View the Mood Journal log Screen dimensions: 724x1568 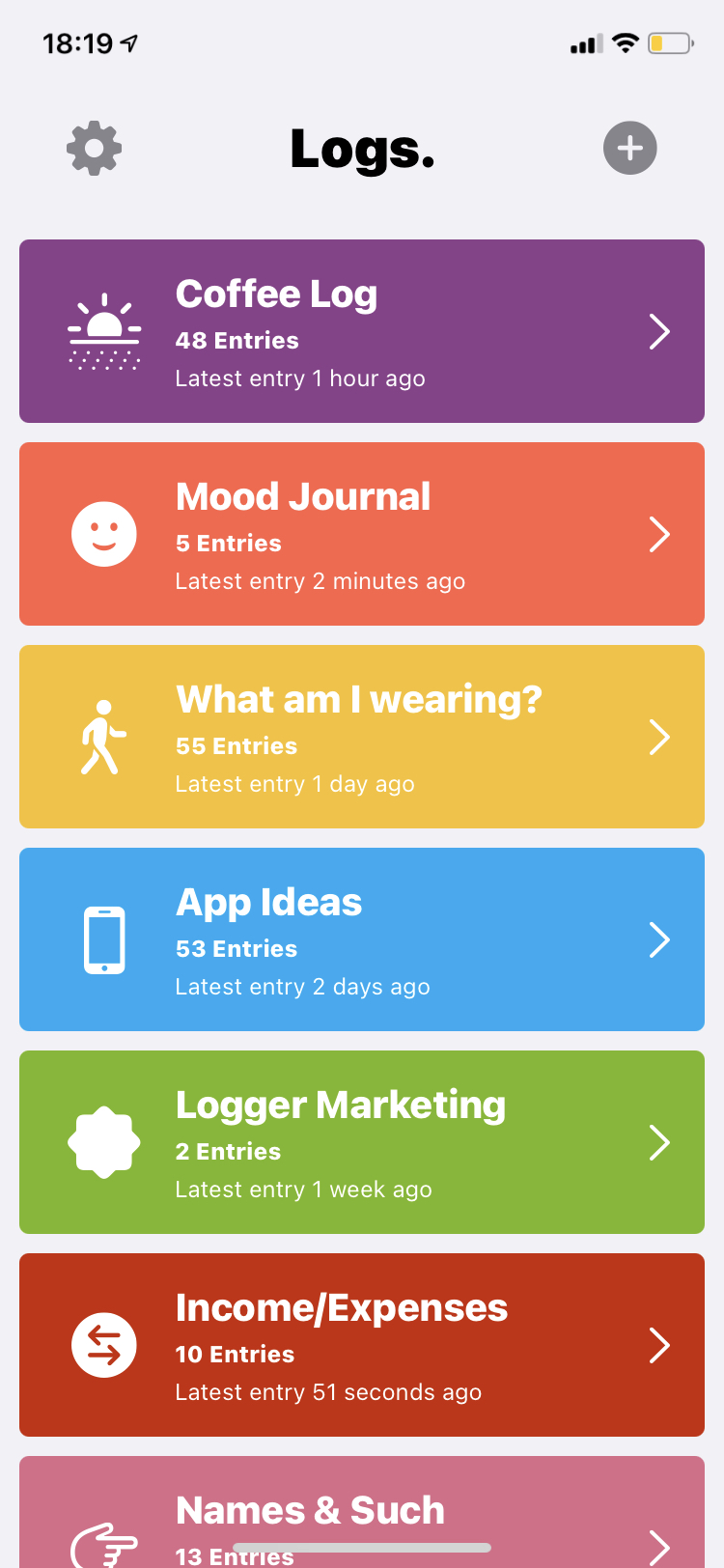click(x=362, y=534)
